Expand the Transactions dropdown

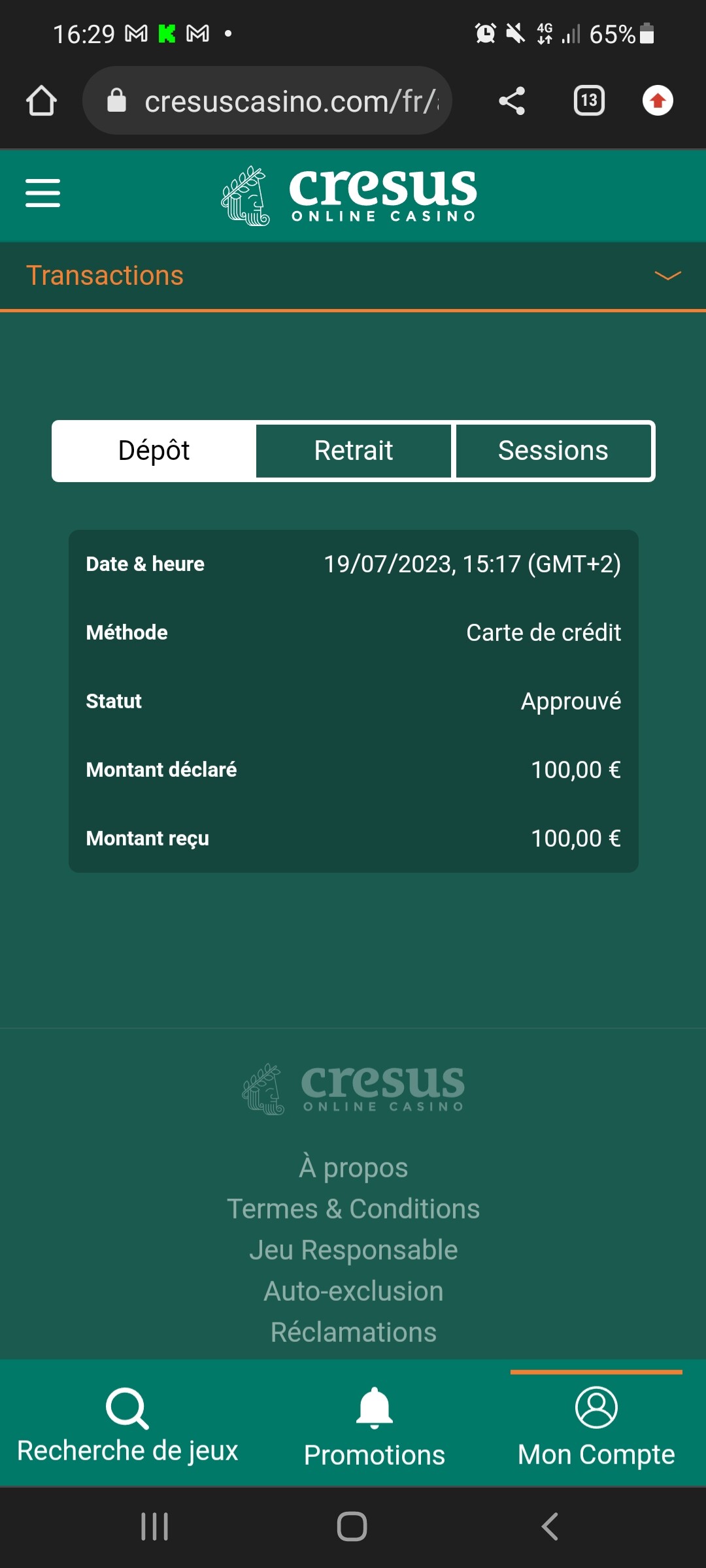667,276
